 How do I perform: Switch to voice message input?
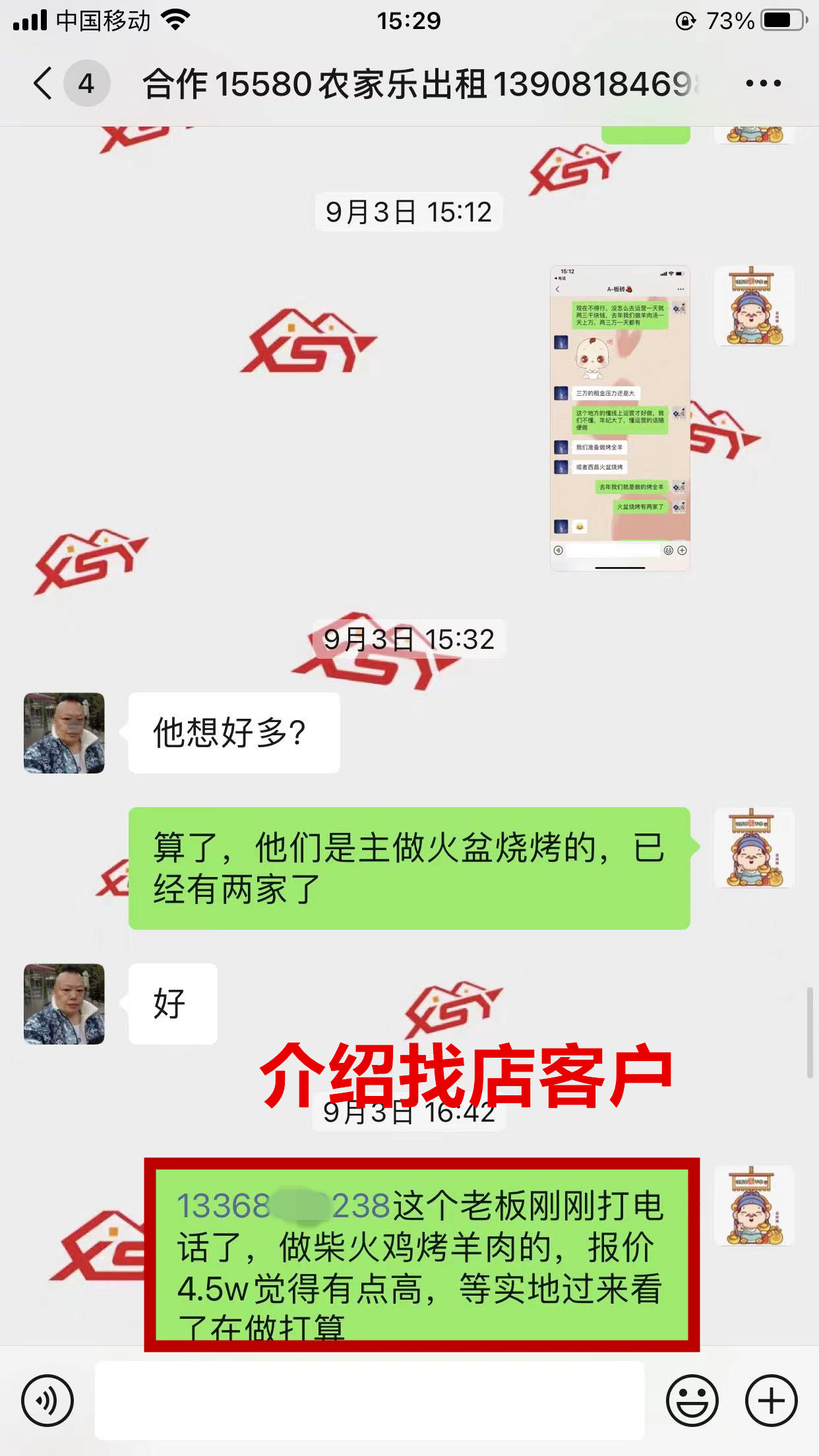(47, 1401)
